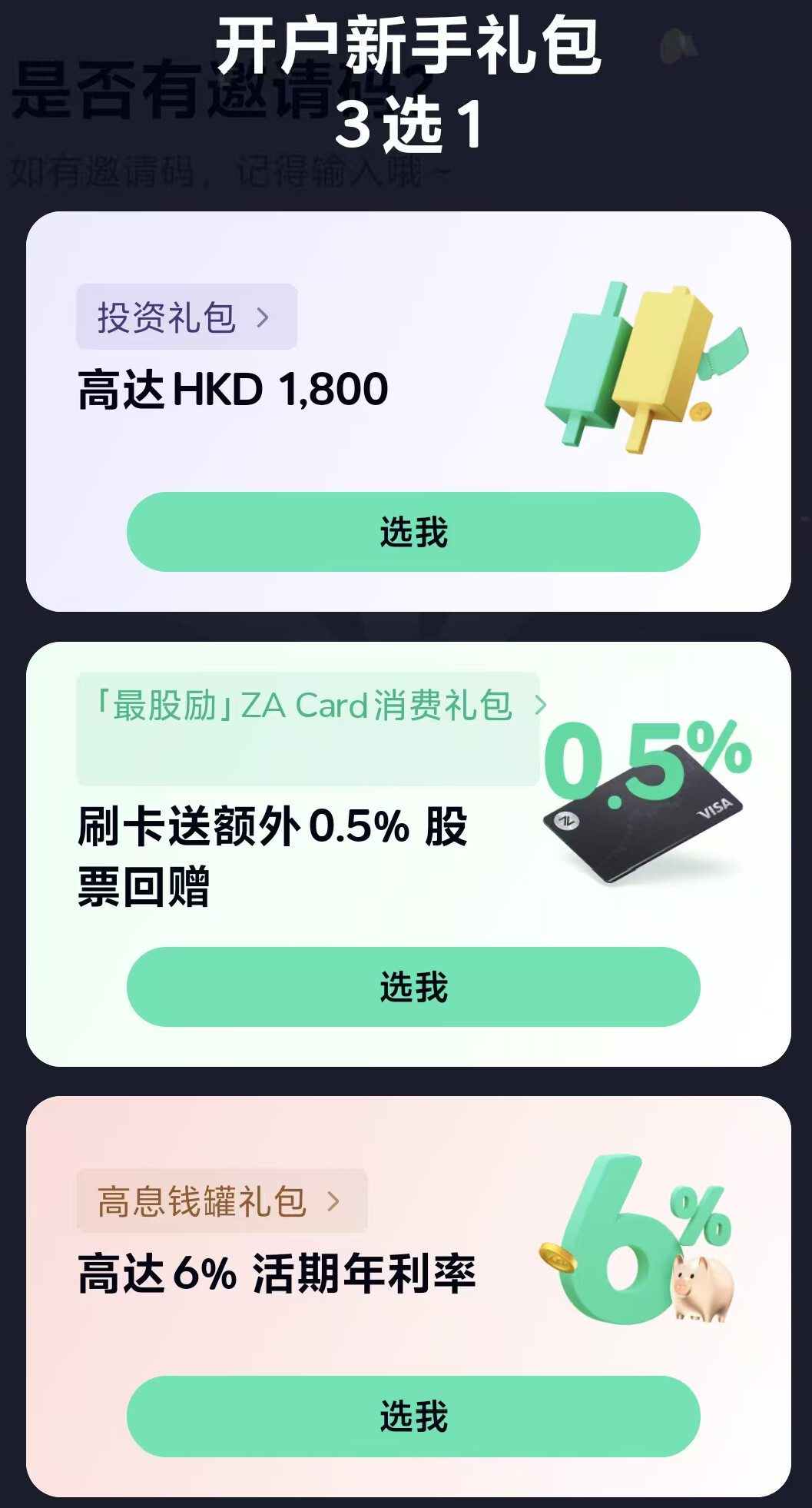The image size is (812, 1508).
Task: Open the 投资礼包 details link
Action: [186, 317]
